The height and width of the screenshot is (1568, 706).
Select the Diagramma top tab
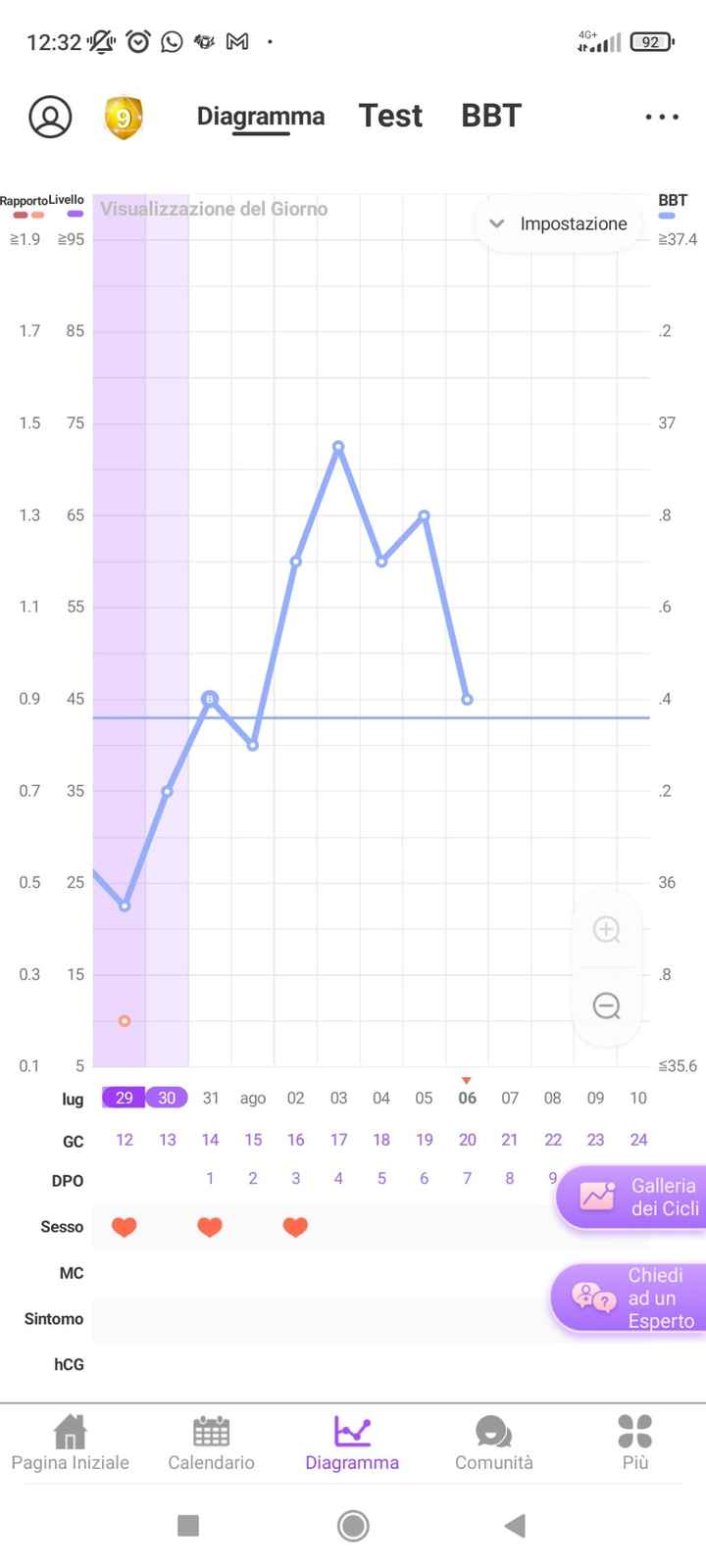pos(260,117)
